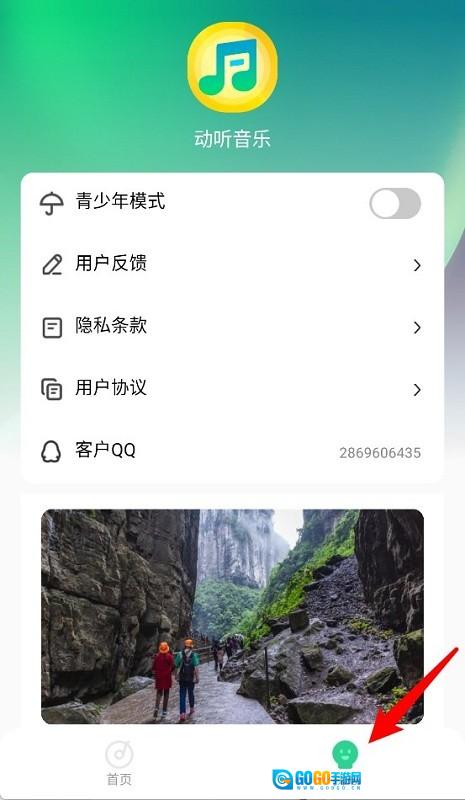The image size is (465, 800).
Task: View the 用户协议 user agreement
Action: pyautogui.click(x=232, y=389)
